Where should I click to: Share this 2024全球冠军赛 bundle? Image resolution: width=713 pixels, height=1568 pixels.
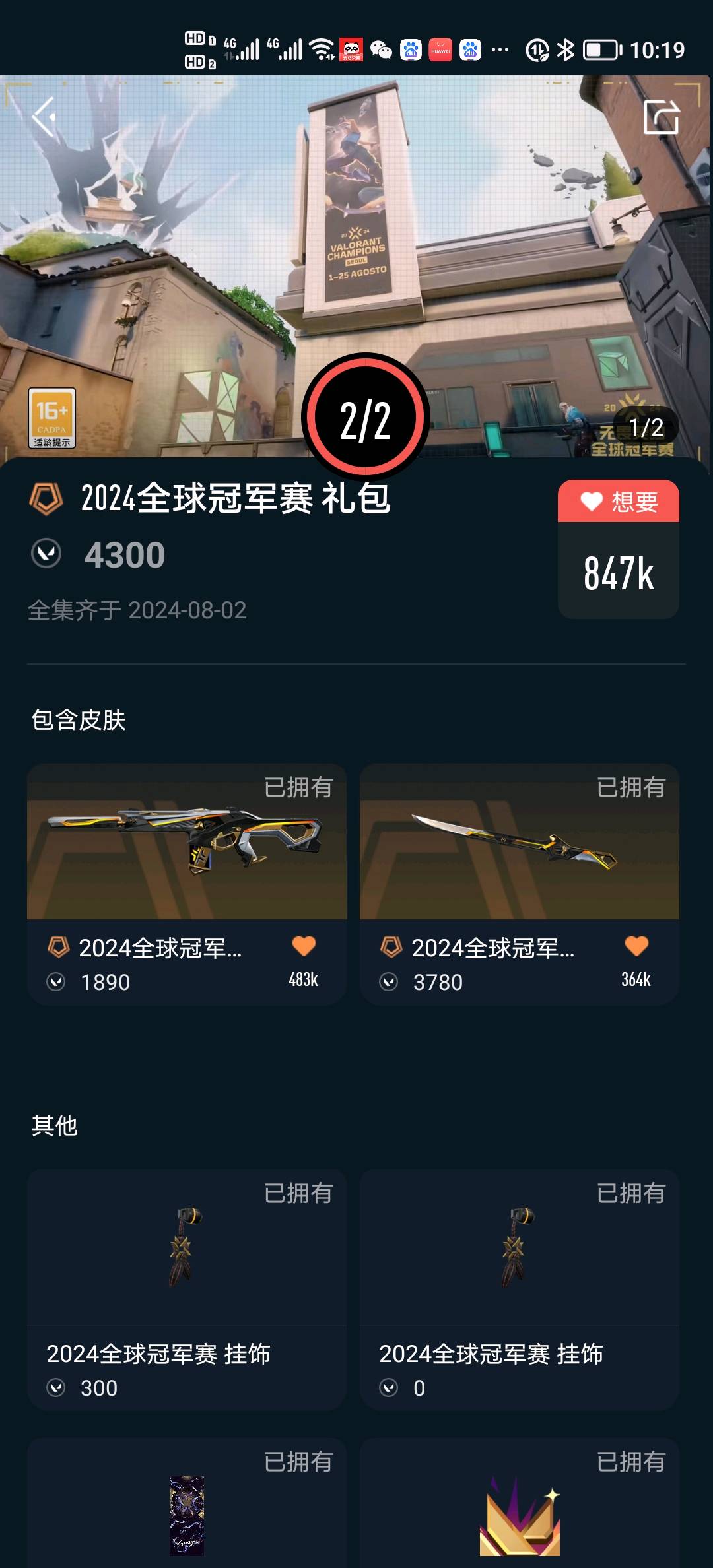[x=661, y=117]
